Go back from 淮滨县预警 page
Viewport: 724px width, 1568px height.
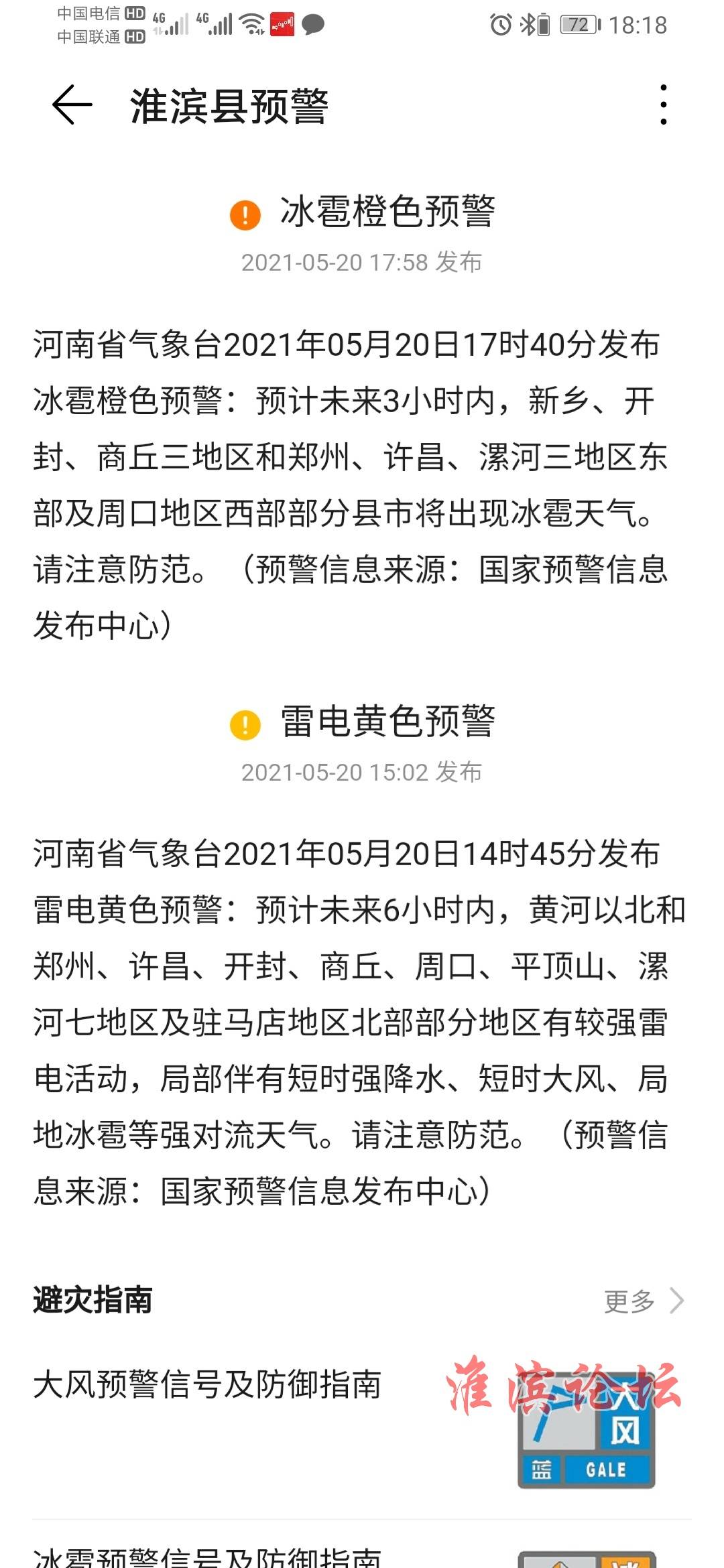point(72,105)
